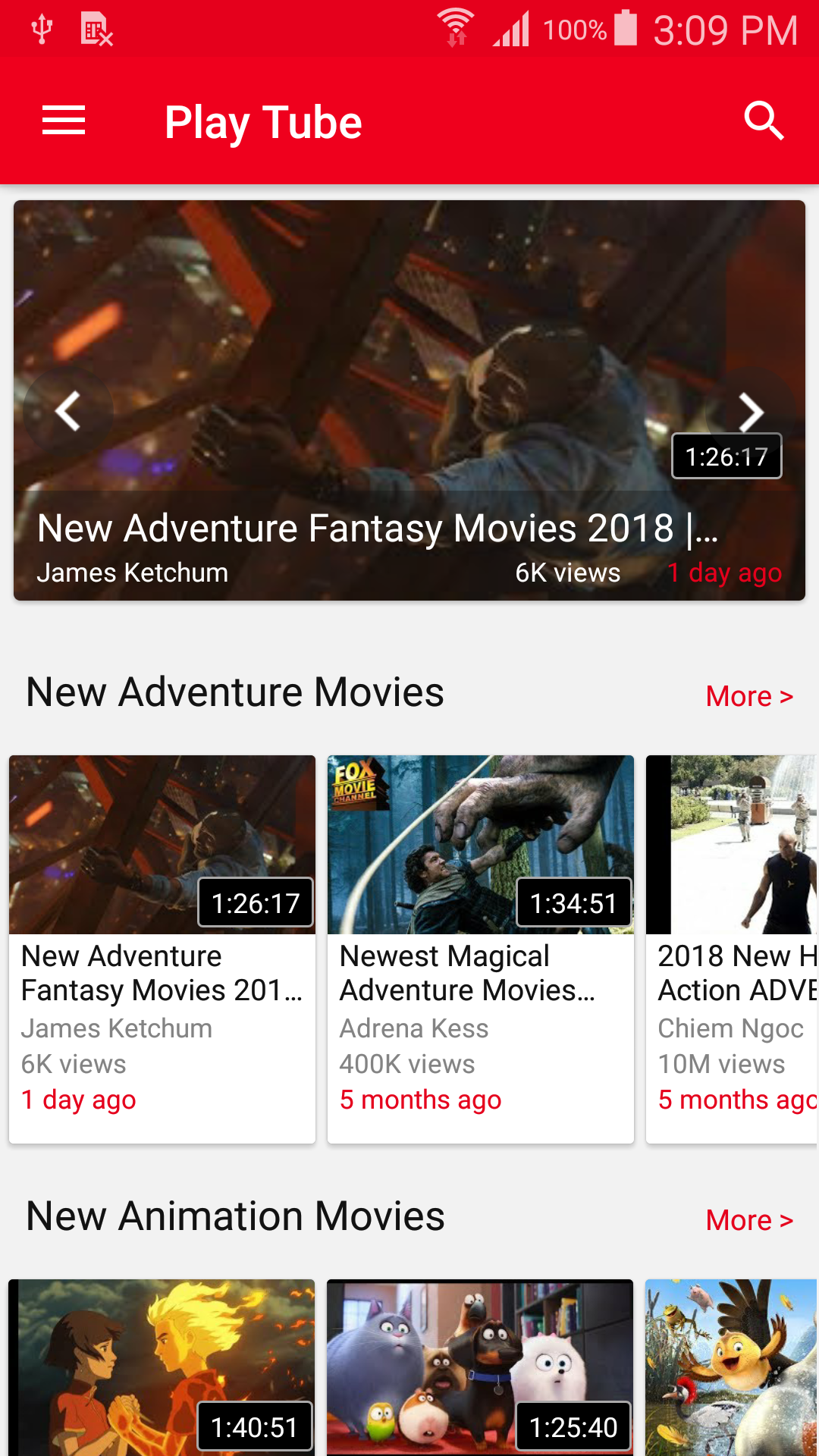Show more New Adventure Movies
This screenshot has width=819, height=1456.
coord(748,696)
